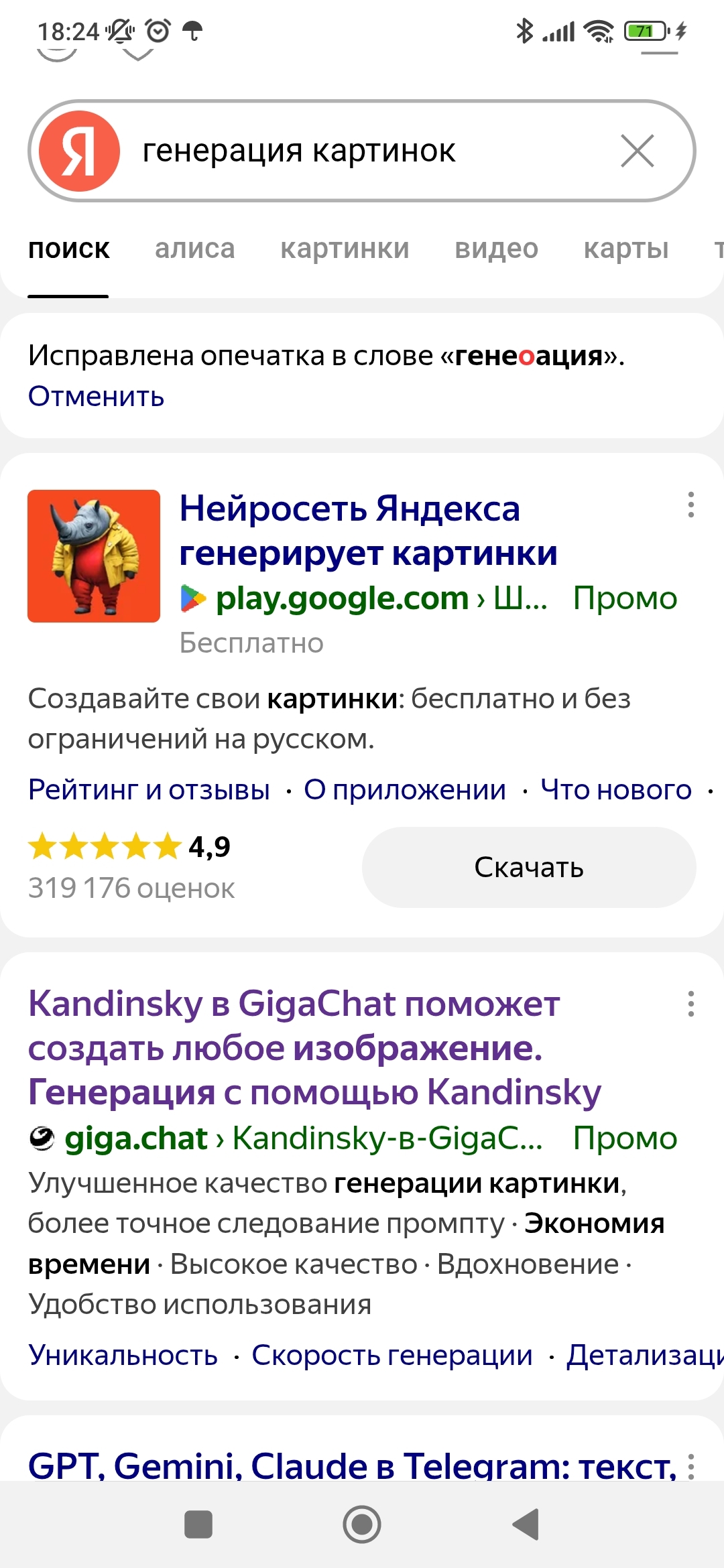Tap Отменить to undo typo correction
The height and width of the screenshot is (1568, 724).
[x=96, y=396]
